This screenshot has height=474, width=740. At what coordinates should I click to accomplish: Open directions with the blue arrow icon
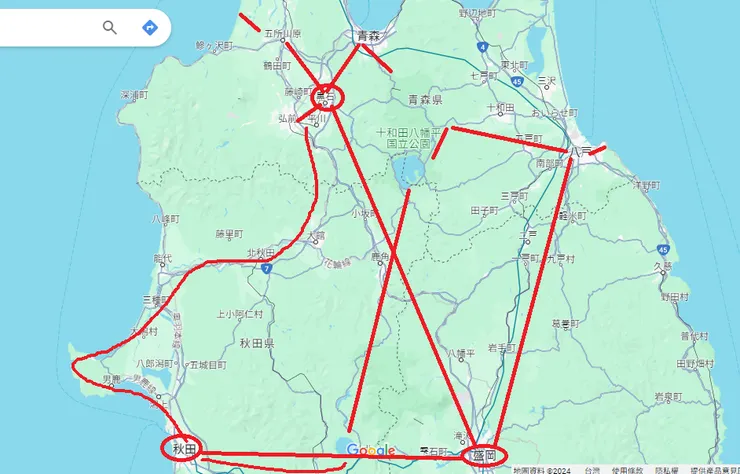pos(150,27)
